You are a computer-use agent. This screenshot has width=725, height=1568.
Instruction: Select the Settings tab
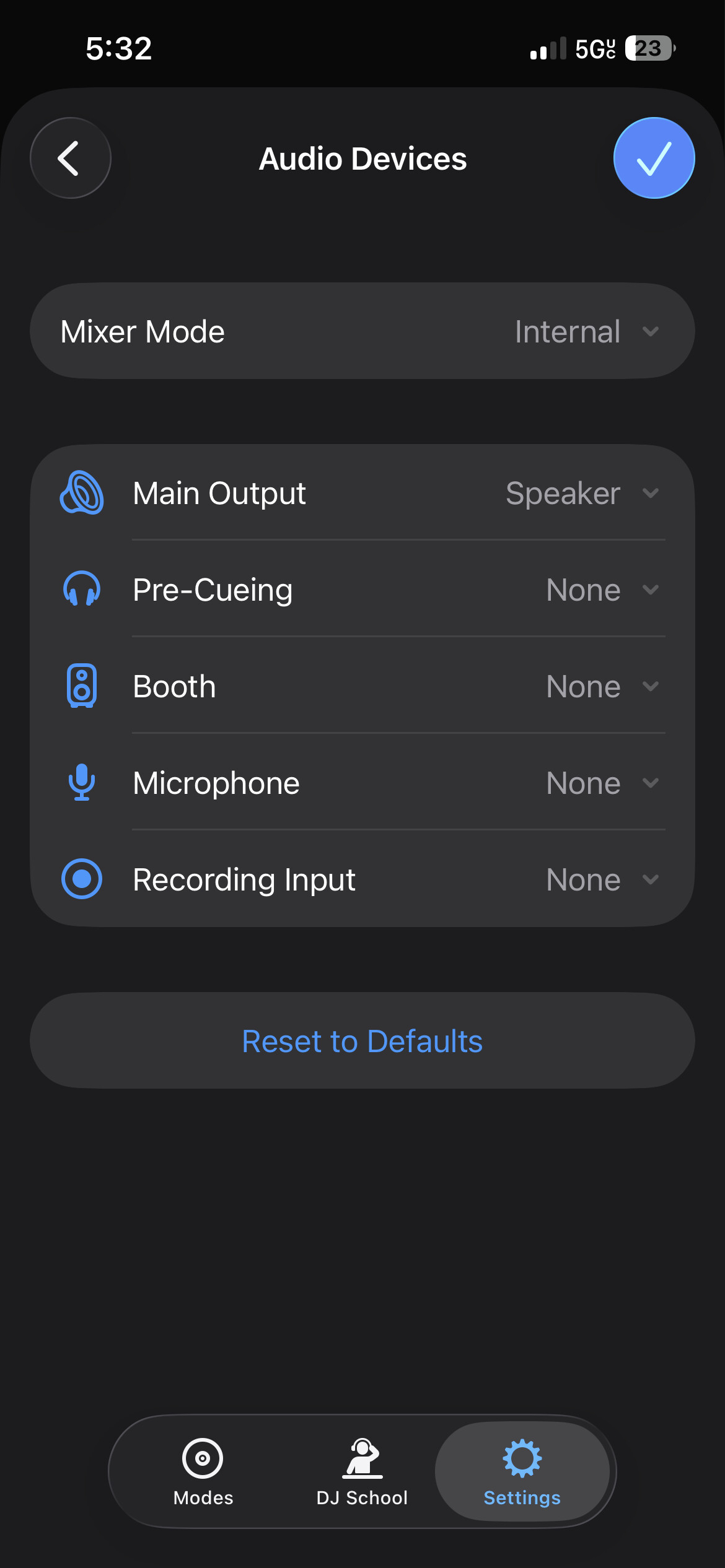522,1471
